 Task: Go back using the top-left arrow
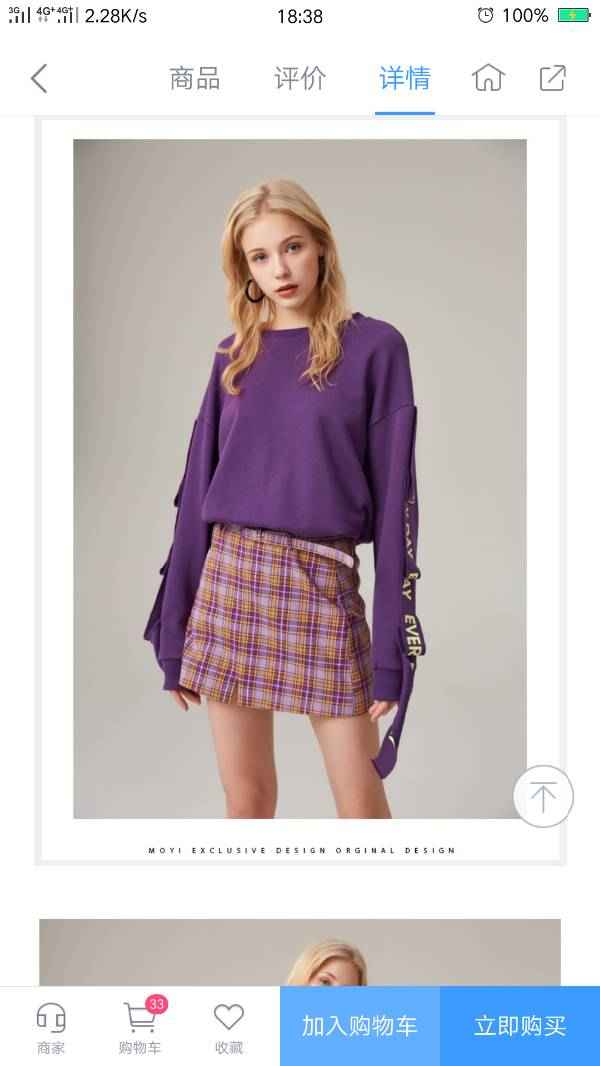(x=39, y=78)
